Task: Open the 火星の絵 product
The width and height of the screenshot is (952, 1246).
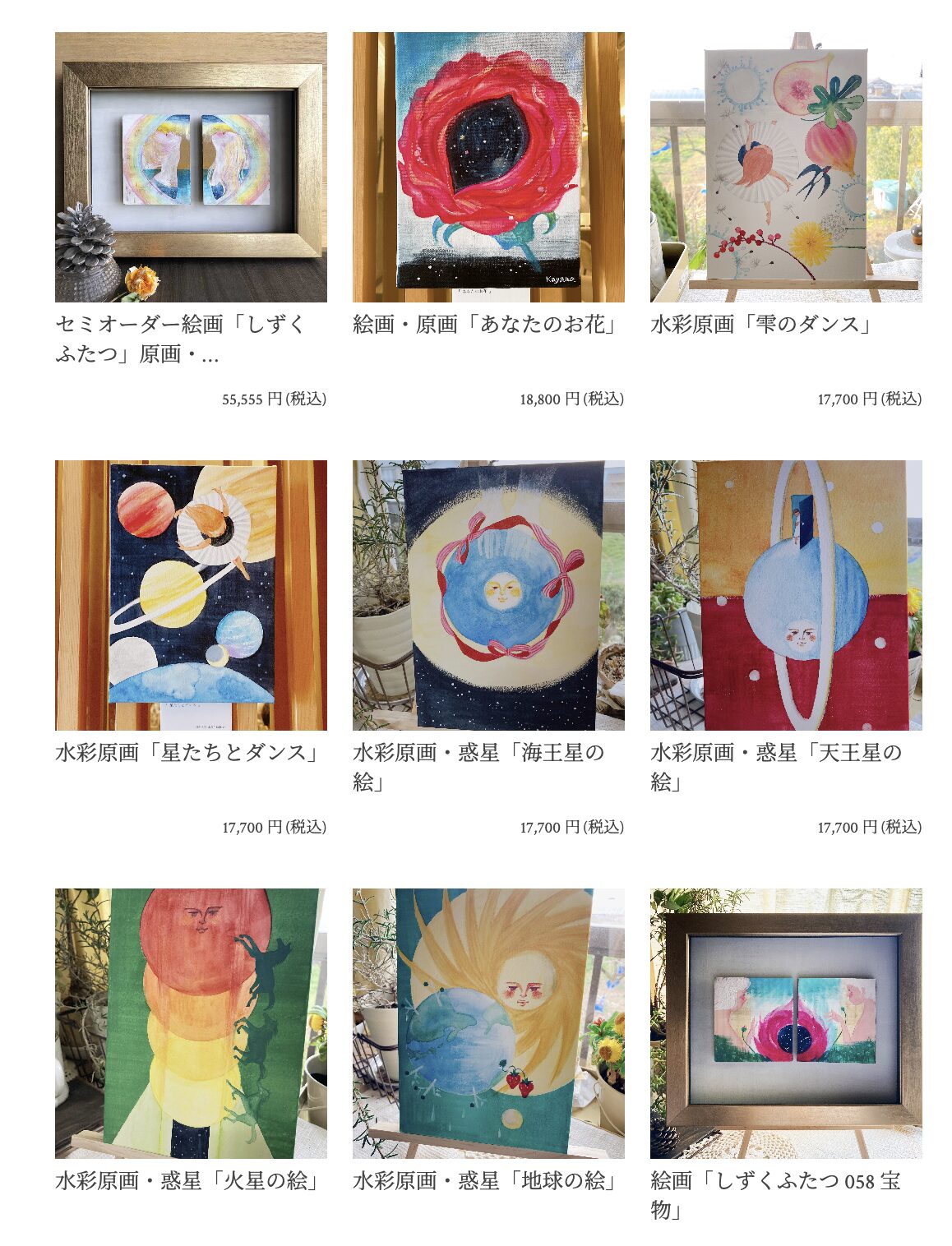Action: (x=191, y=1022)
